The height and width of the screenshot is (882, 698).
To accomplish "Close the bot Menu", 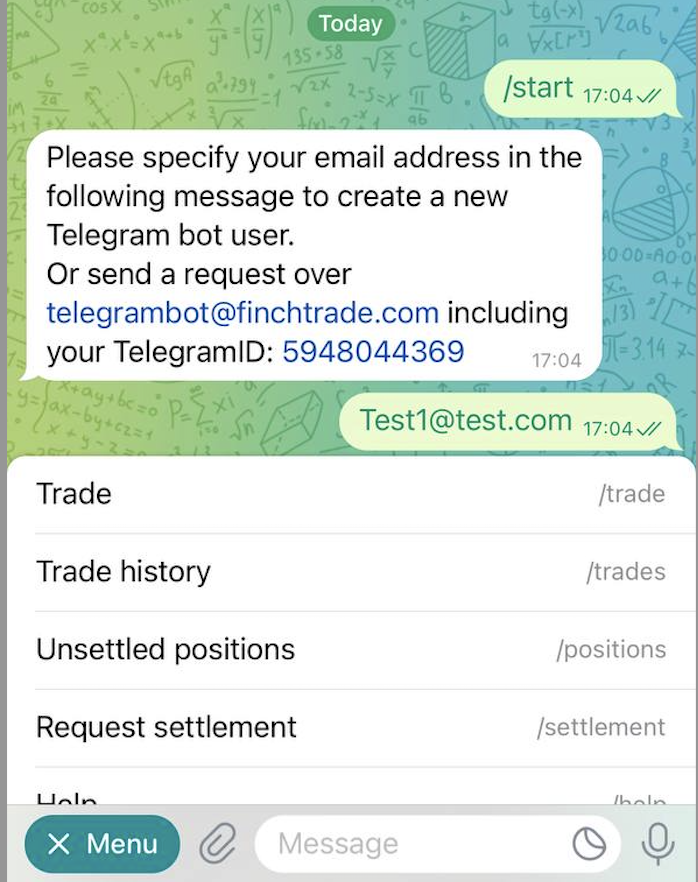I will pyautogui.click(x=102, y=844).
